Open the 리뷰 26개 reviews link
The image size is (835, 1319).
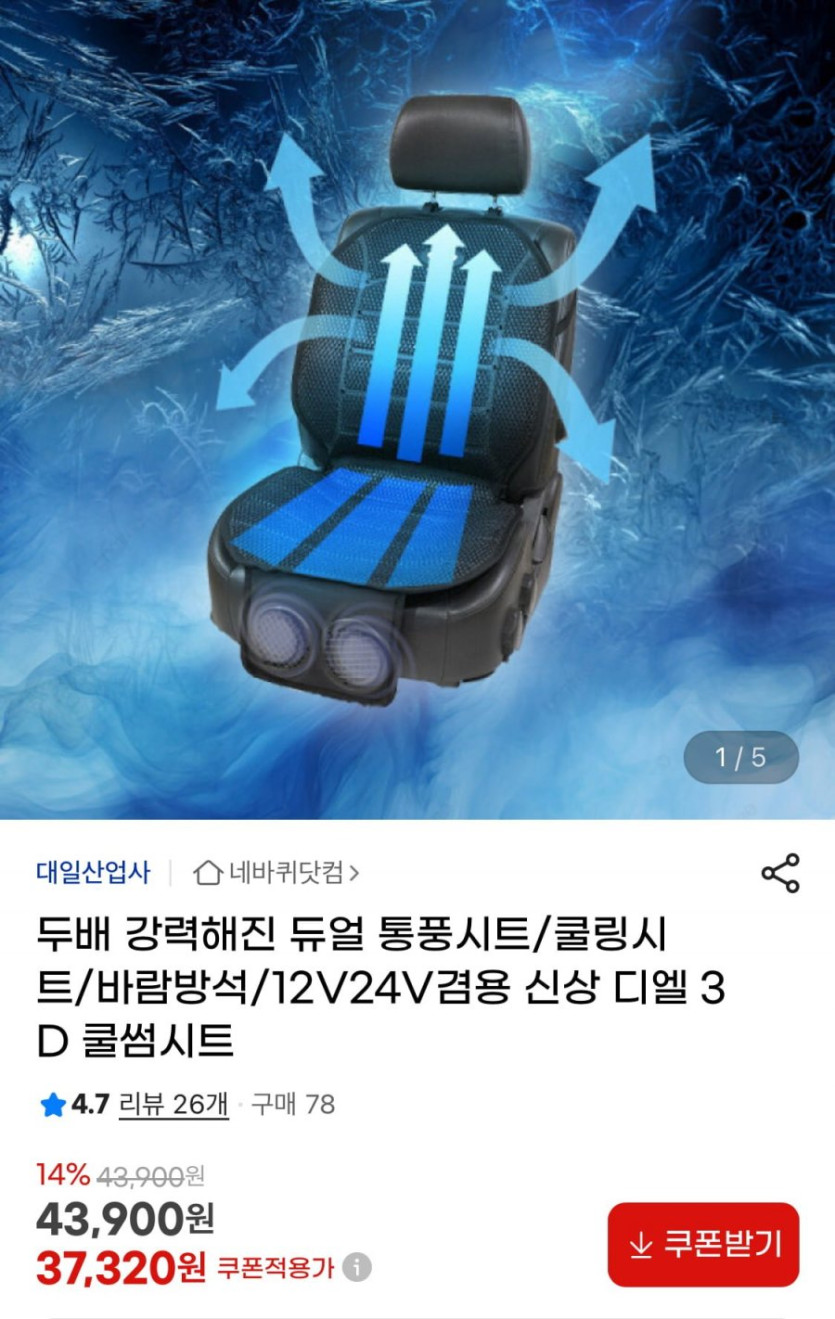[x=173, y=1104]
